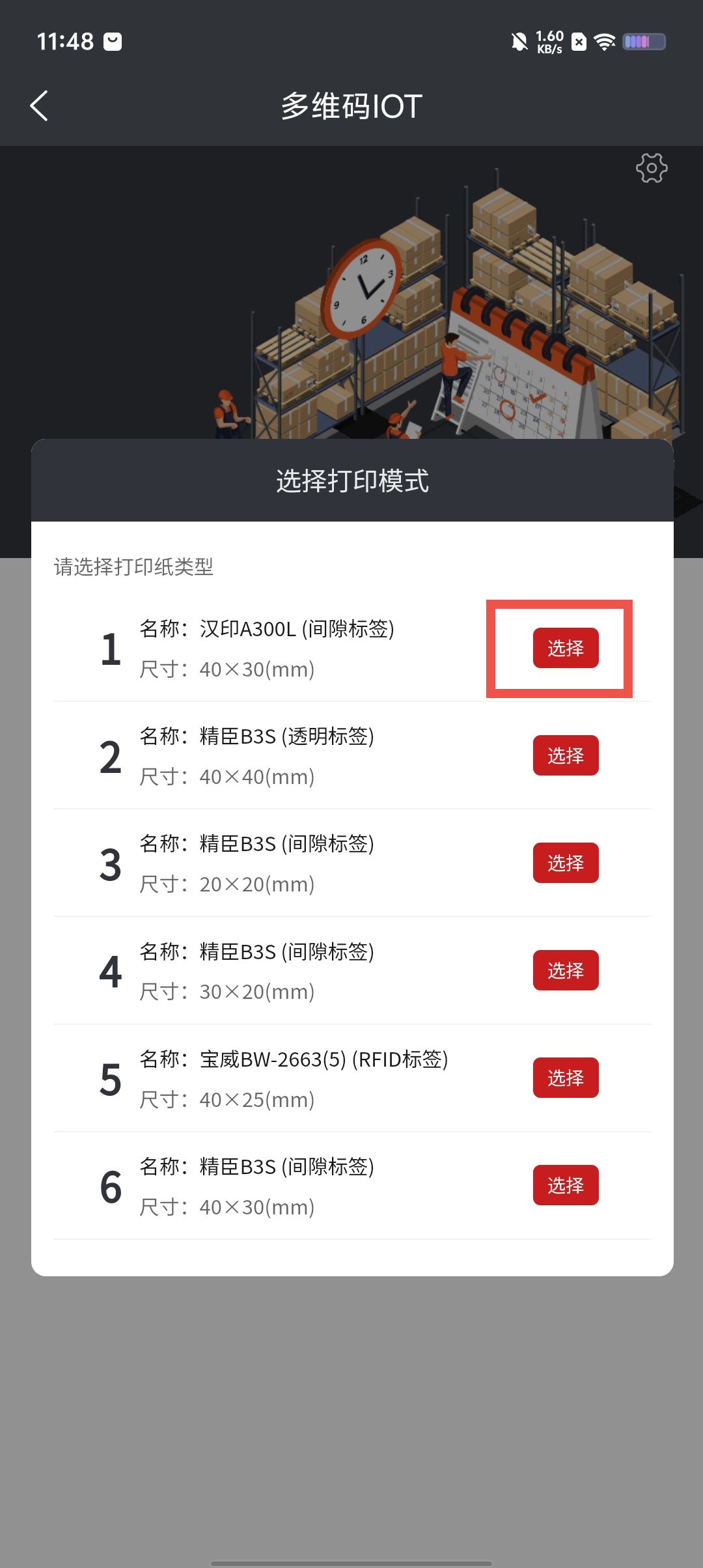This screenshot has width=703, height=1568.
Task: Choose 精臣B3S gap label 30×20
Action: tap(565, 970)
